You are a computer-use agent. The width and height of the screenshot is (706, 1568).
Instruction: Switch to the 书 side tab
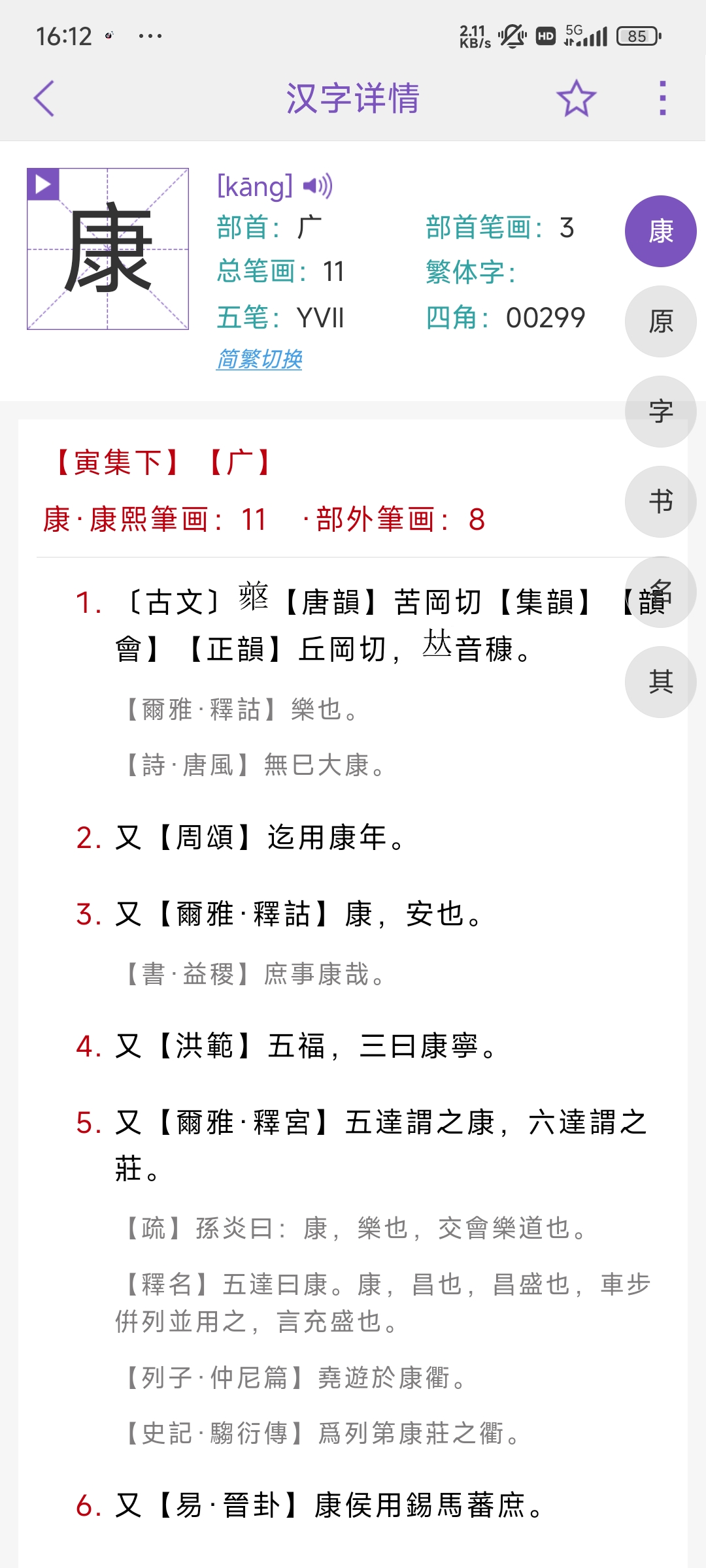[x=660, y=502]
